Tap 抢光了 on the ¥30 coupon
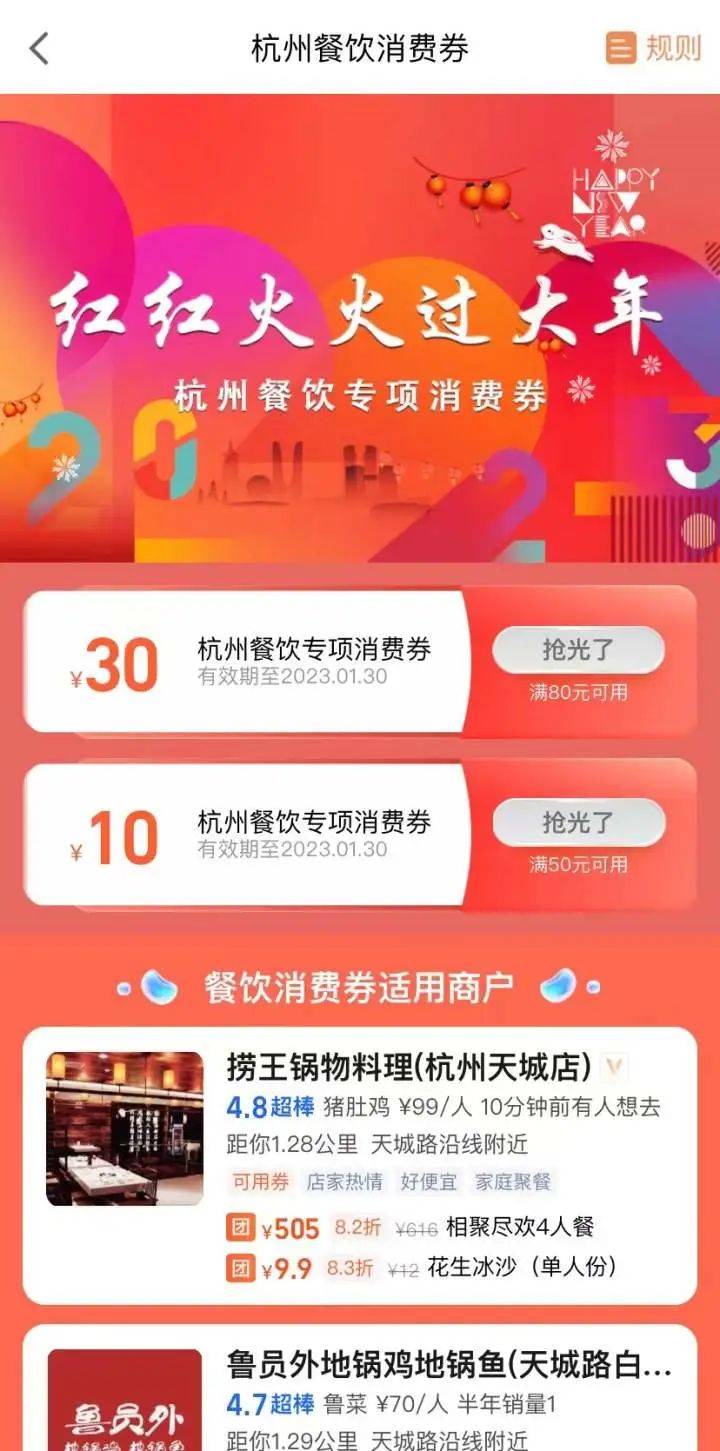Screen dimensions: 720x1451 pyautogui.click(x=578, y=650)
